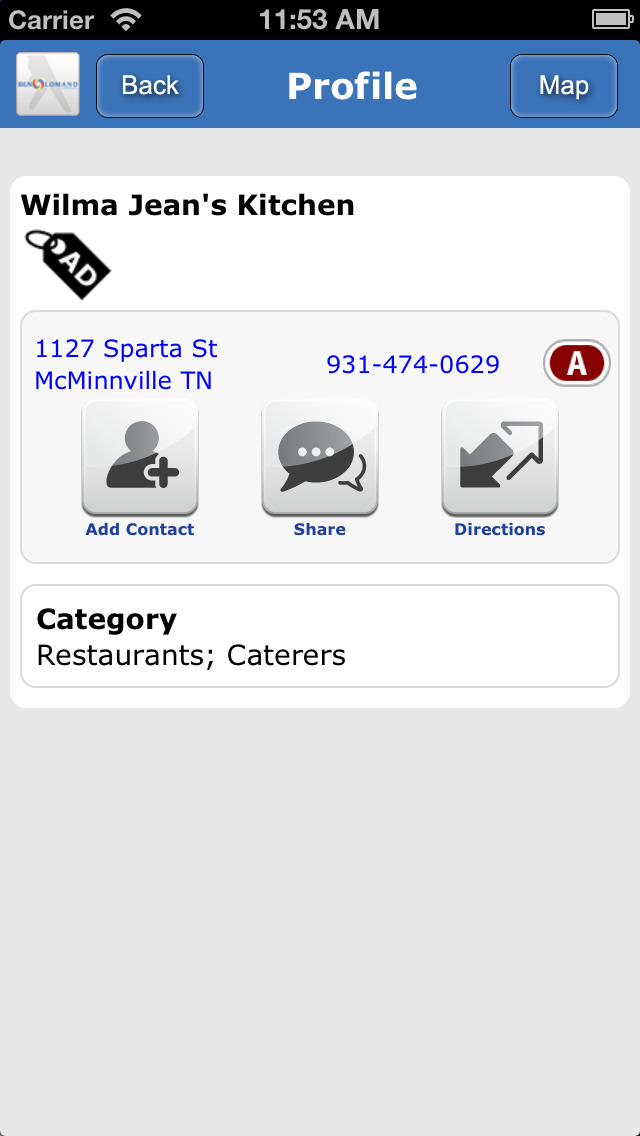Tap the red A marker badge
Viewport: 640px width, 1136px height.
pos(577,363)
